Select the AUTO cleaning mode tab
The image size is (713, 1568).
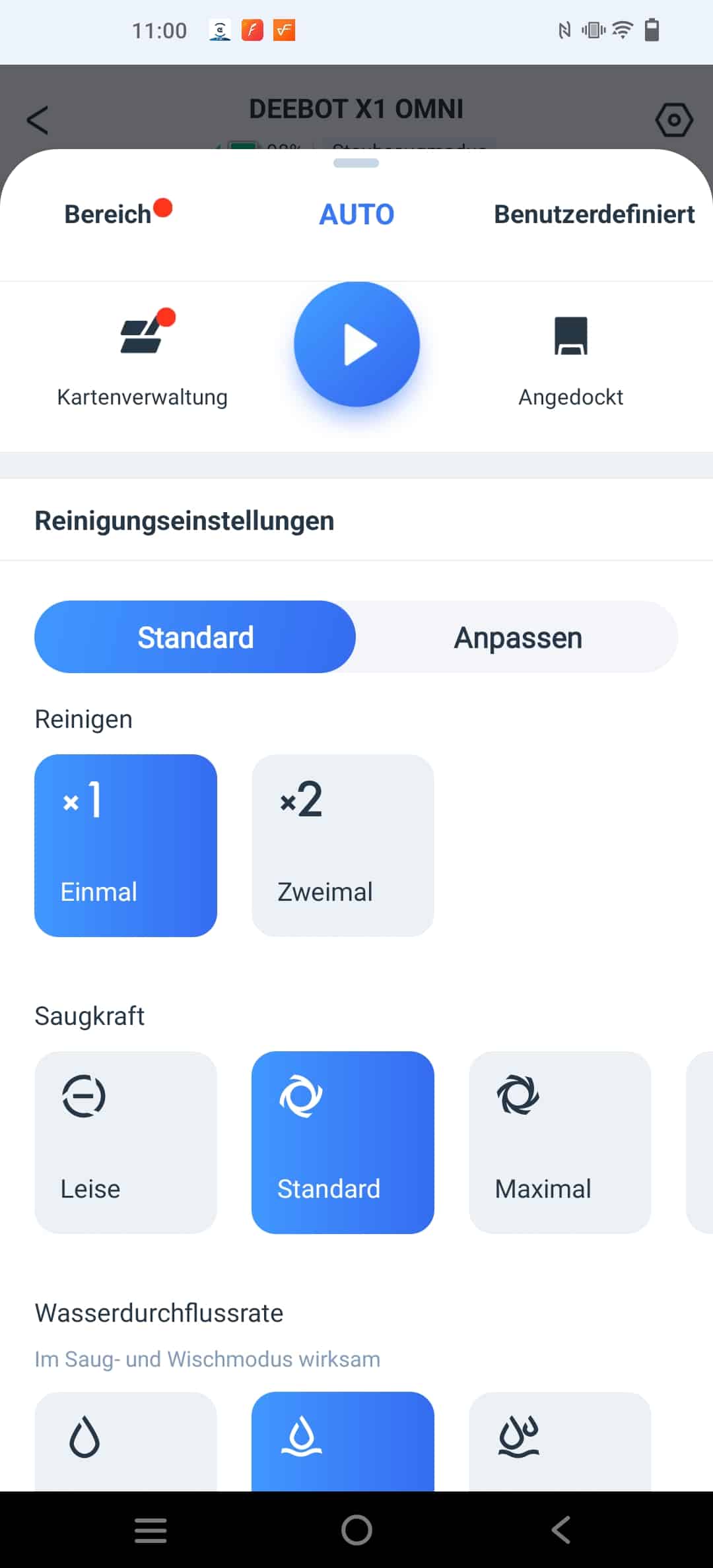[x=356, y=214]
